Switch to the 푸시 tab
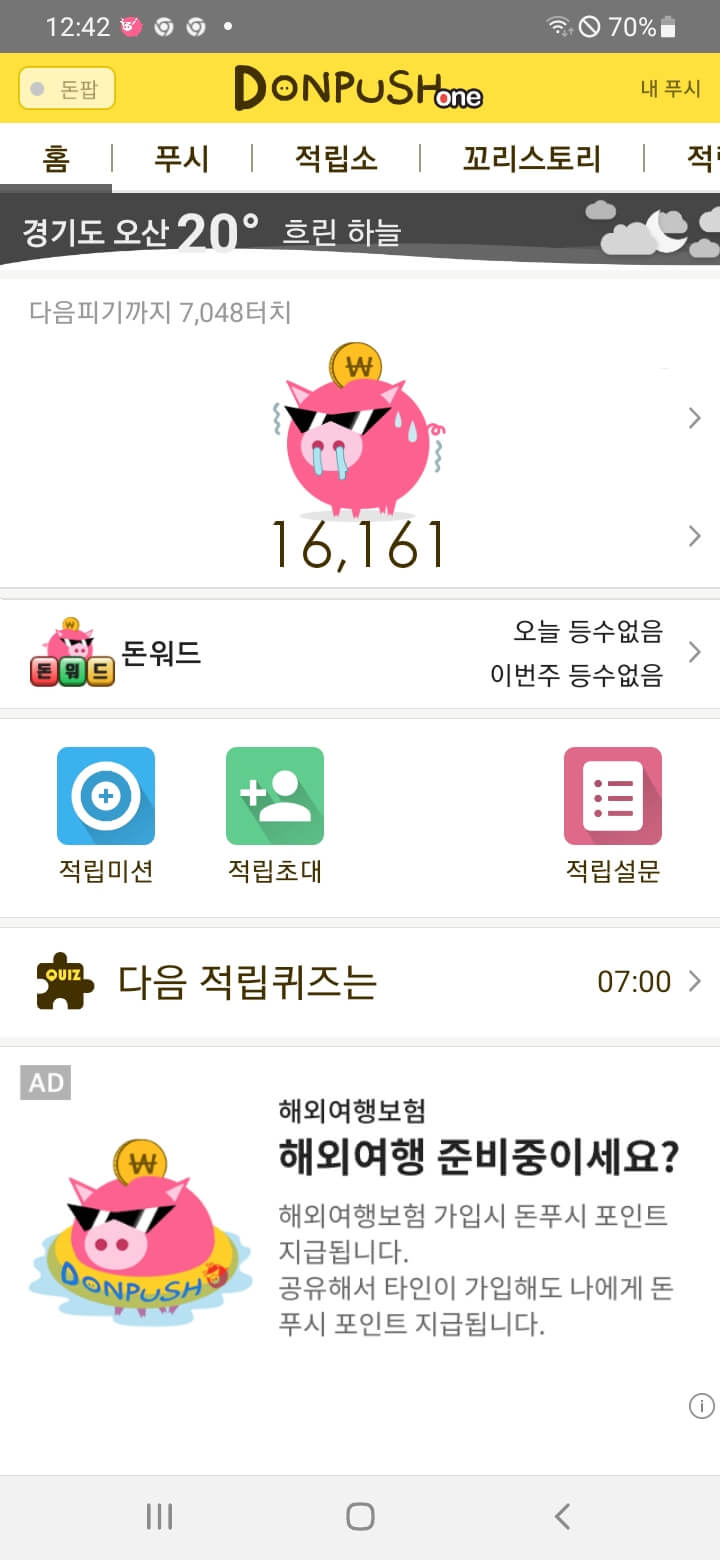720x1560 pixels. (x=181, y=158)
